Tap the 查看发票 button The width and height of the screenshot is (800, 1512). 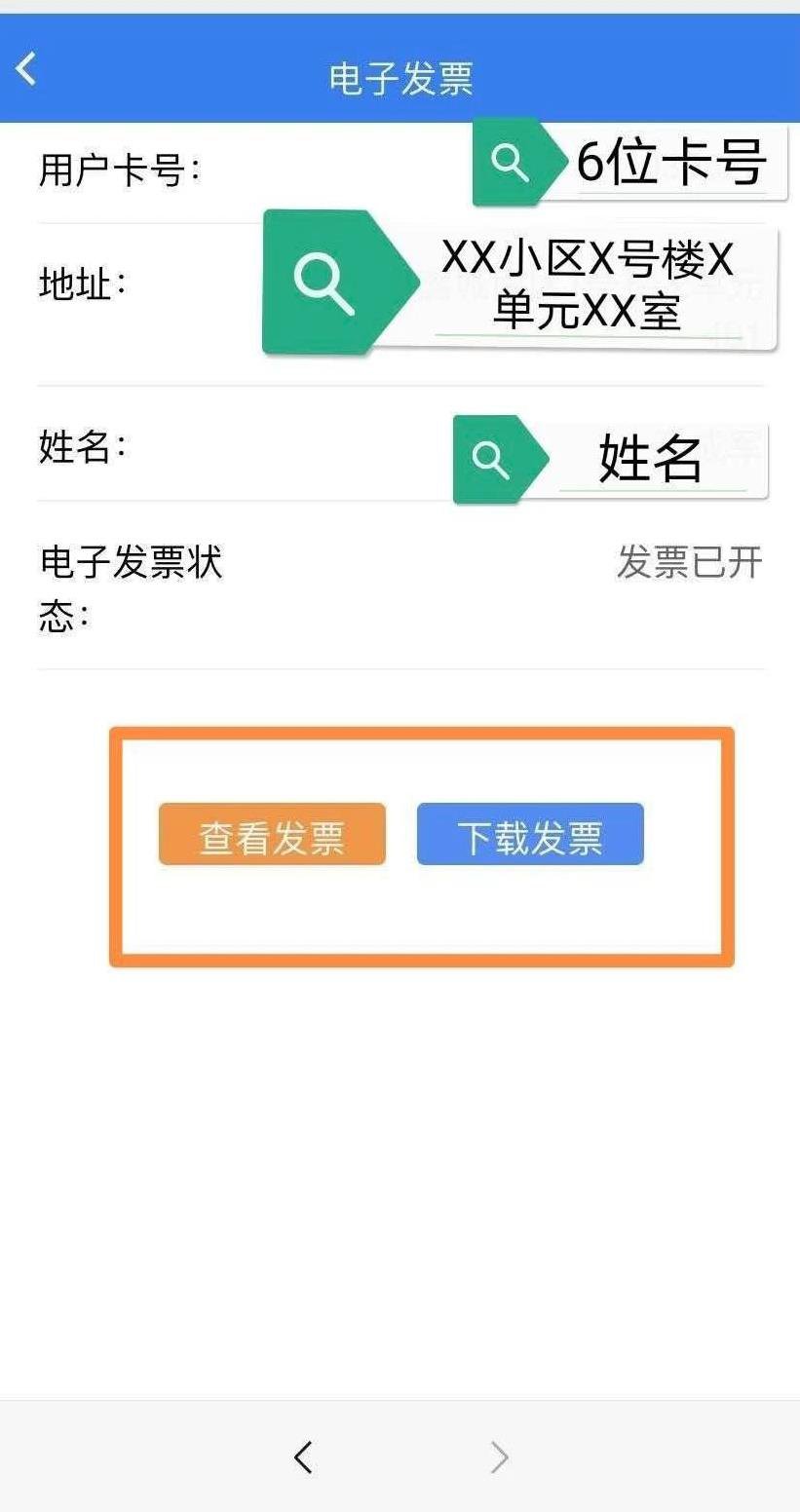pyautogui.click(x=272, y=834)
